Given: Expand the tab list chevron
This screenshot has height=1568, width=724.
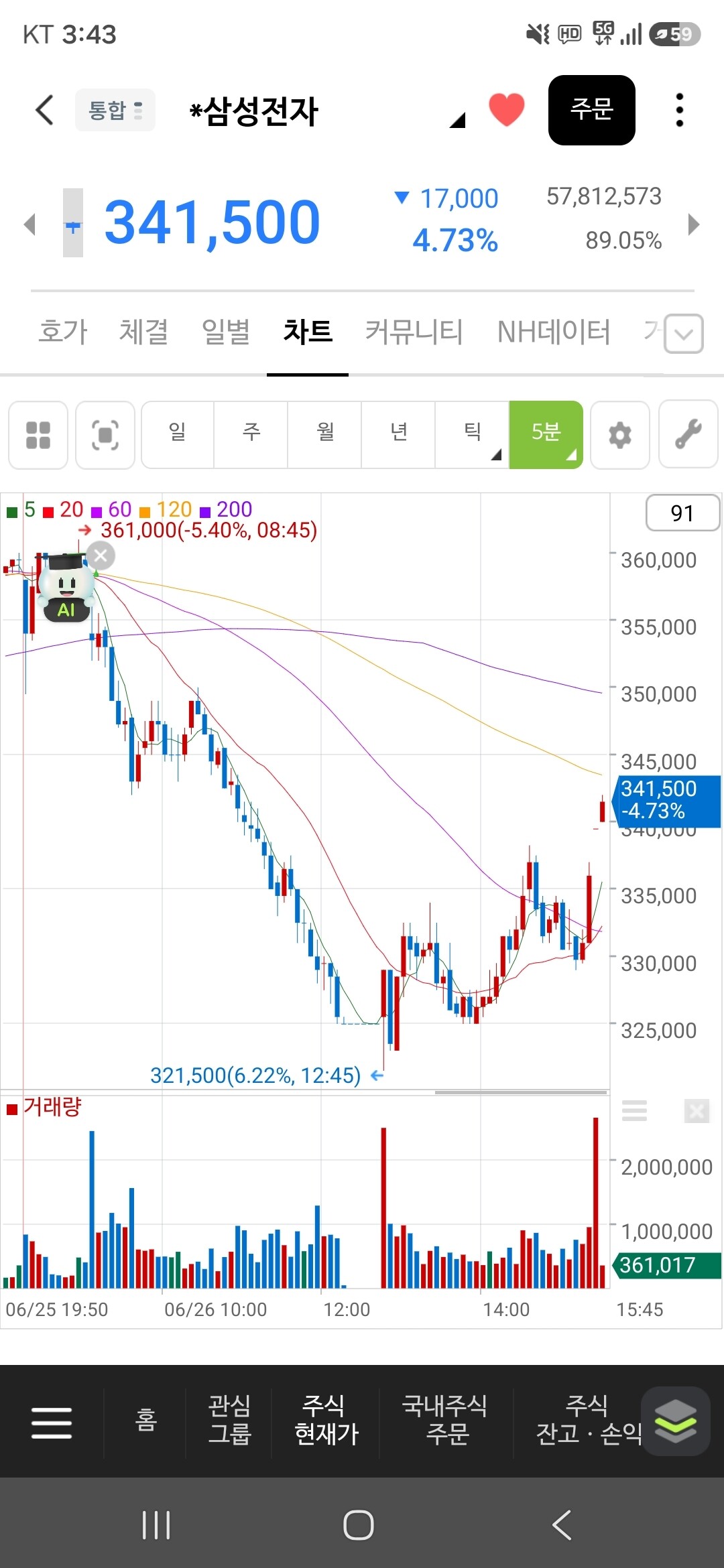Looking at the screenshot, I should (684, 333).
